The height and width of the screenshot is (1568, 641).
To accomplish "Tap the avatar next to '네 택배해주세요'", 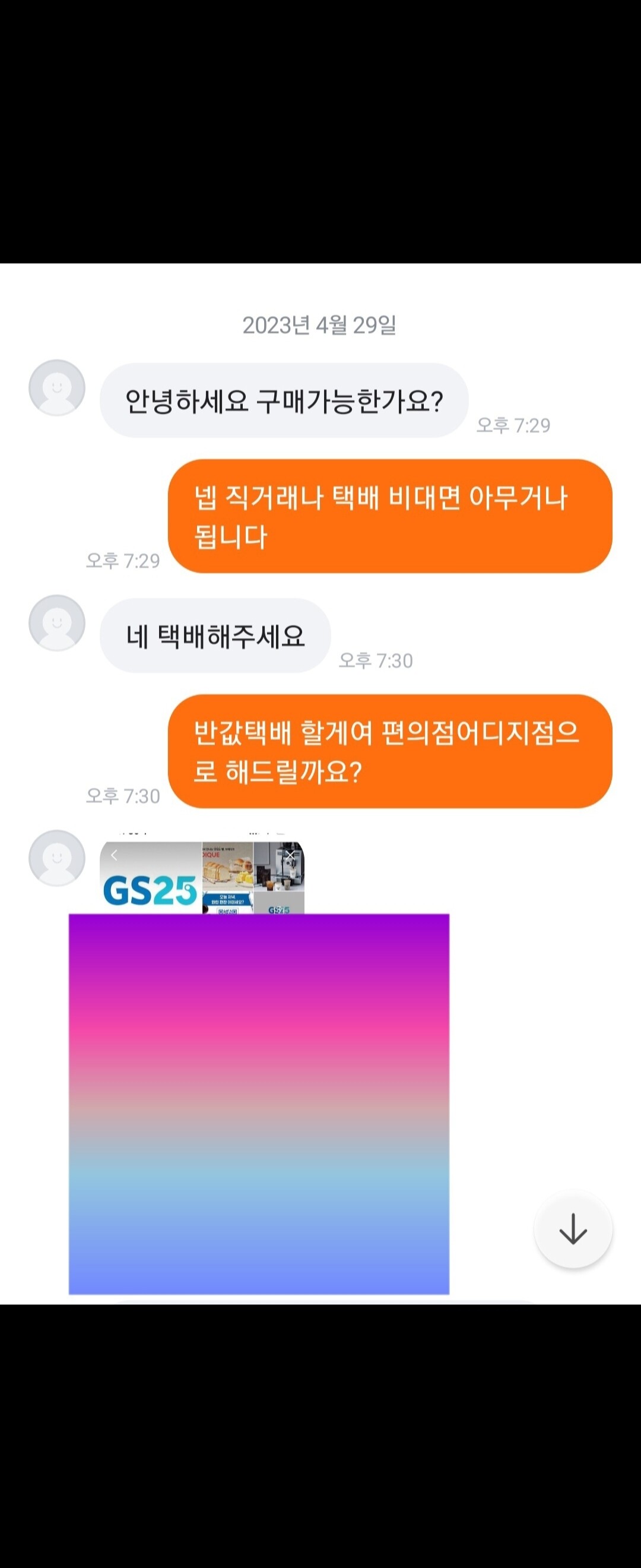I will pos(56,622).
